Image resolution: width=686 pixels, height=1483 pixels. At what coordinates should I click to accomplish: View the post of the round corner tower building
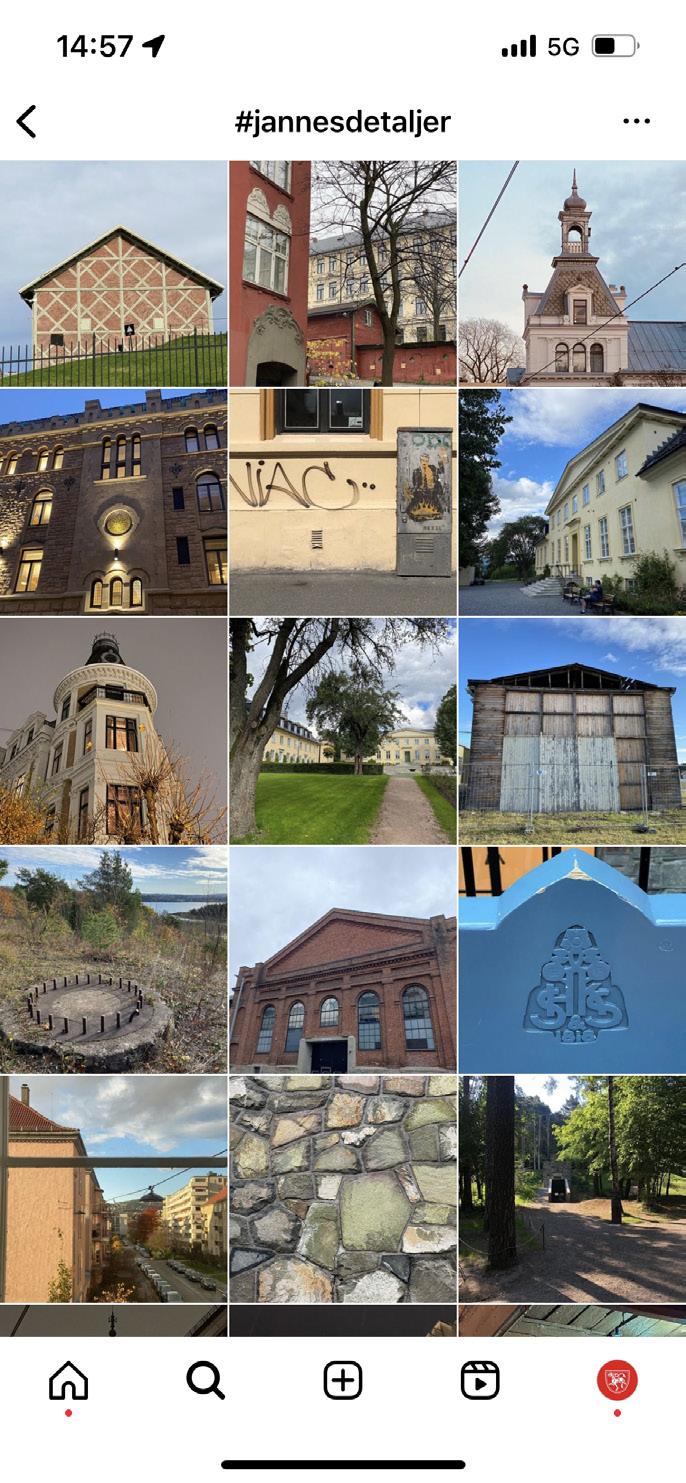pos(113,731)
